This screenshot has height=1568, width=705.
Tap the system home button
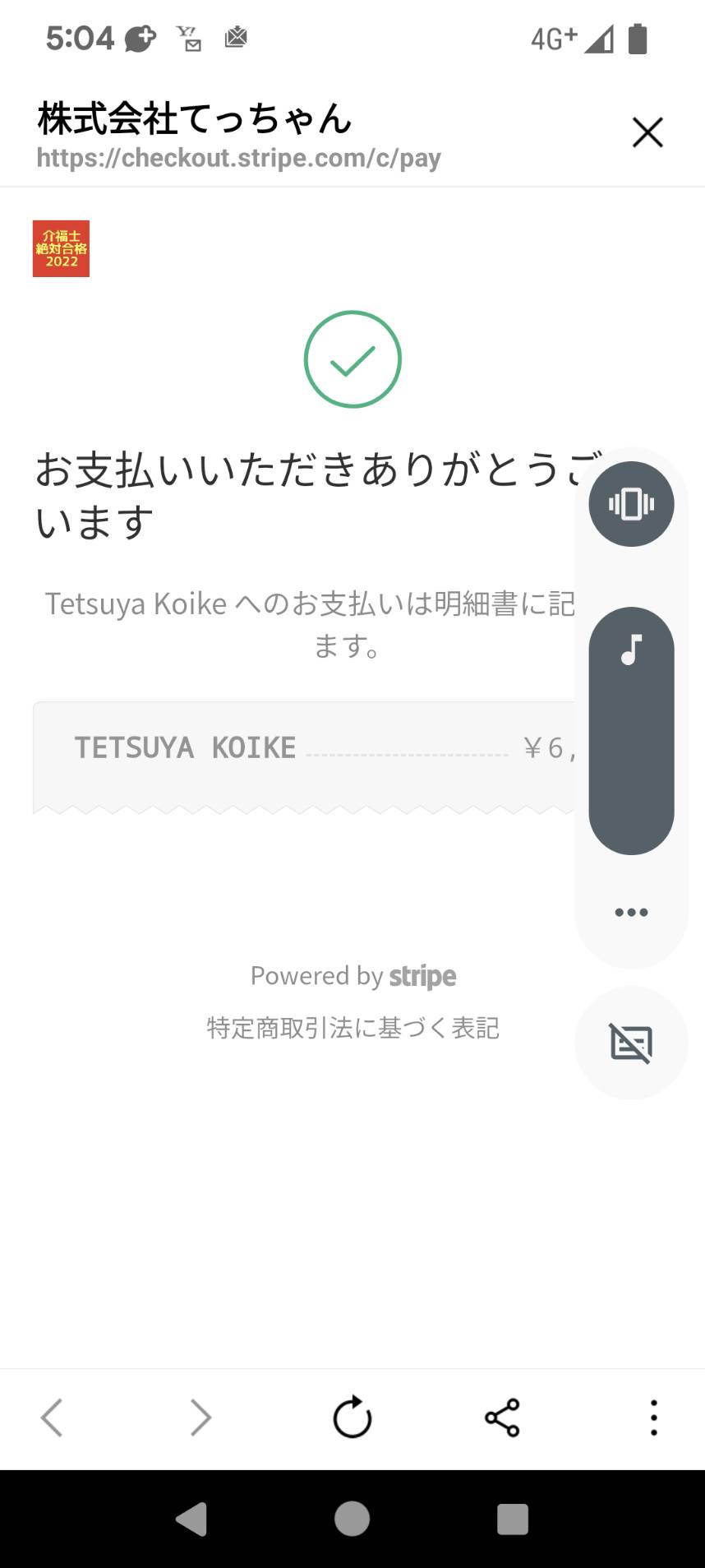(x=352, y=1519)
